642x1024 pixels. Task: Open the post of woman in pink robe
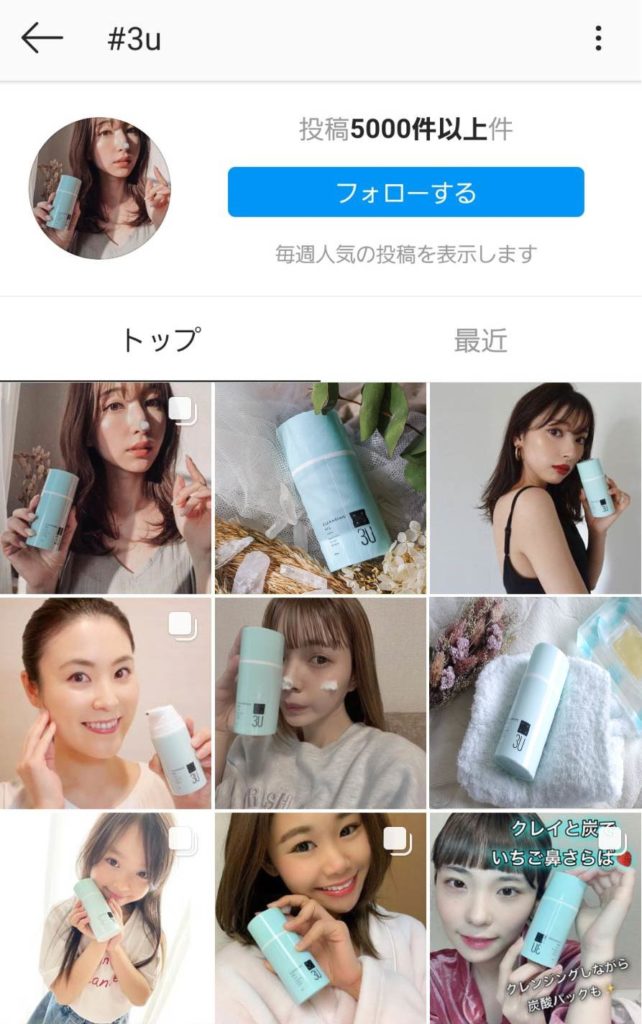pos(320,918)
